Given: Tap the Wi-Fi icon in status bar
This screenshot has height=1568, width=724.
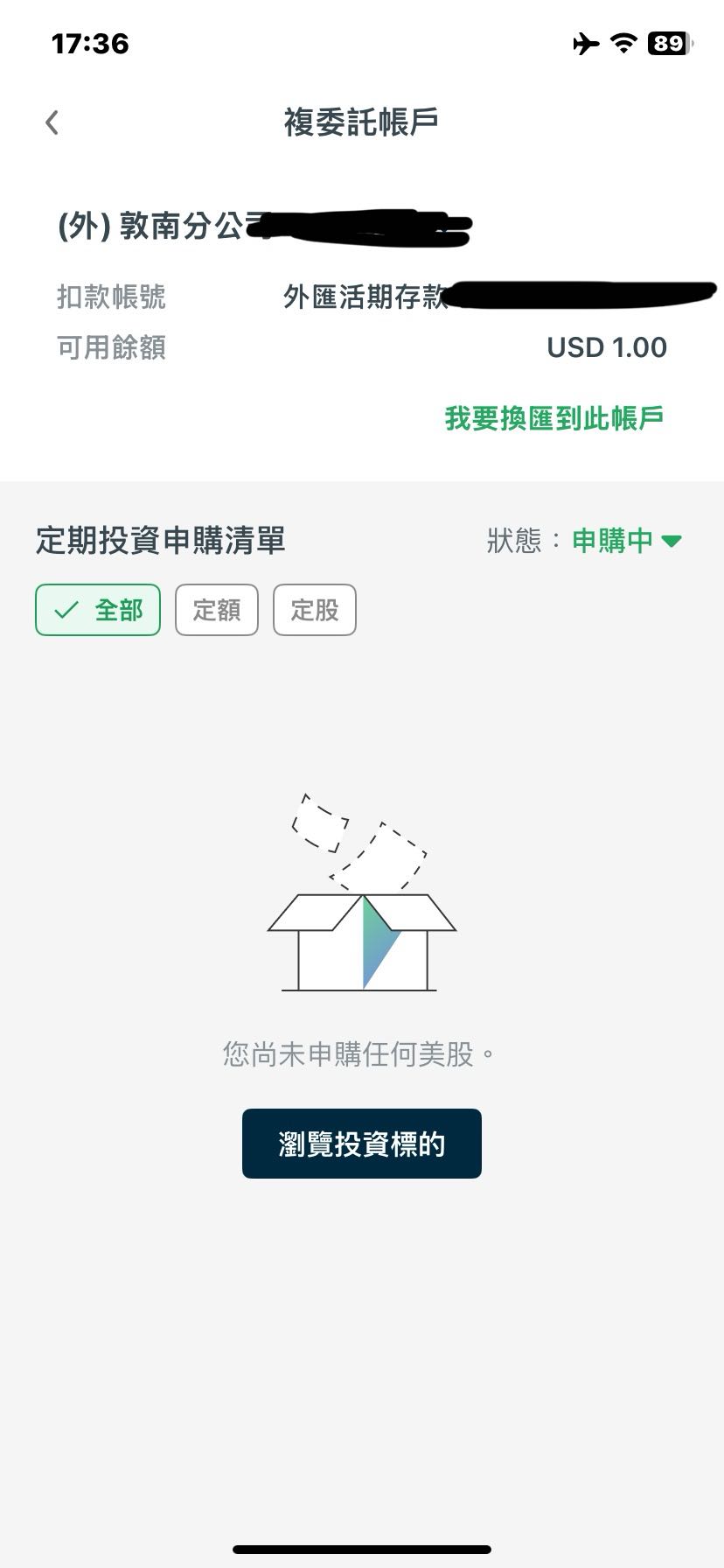Looking at the screenshot, I should click(x=622, y=43).
